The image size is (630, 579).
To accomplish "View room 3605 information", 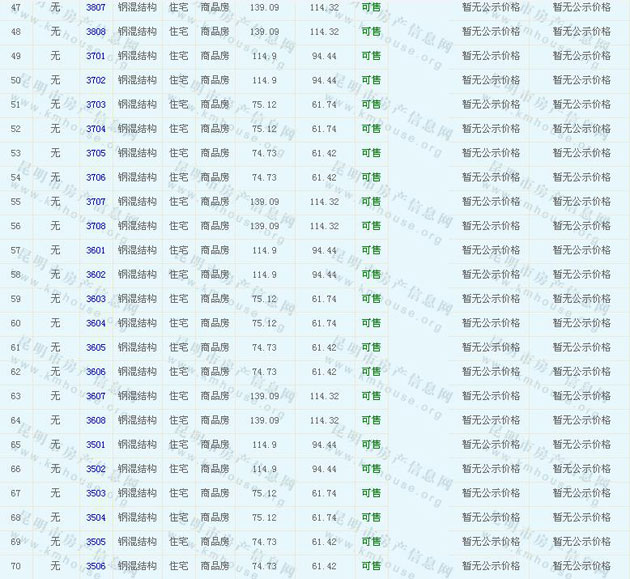I will pyautogui.click(x=96, y=348).
